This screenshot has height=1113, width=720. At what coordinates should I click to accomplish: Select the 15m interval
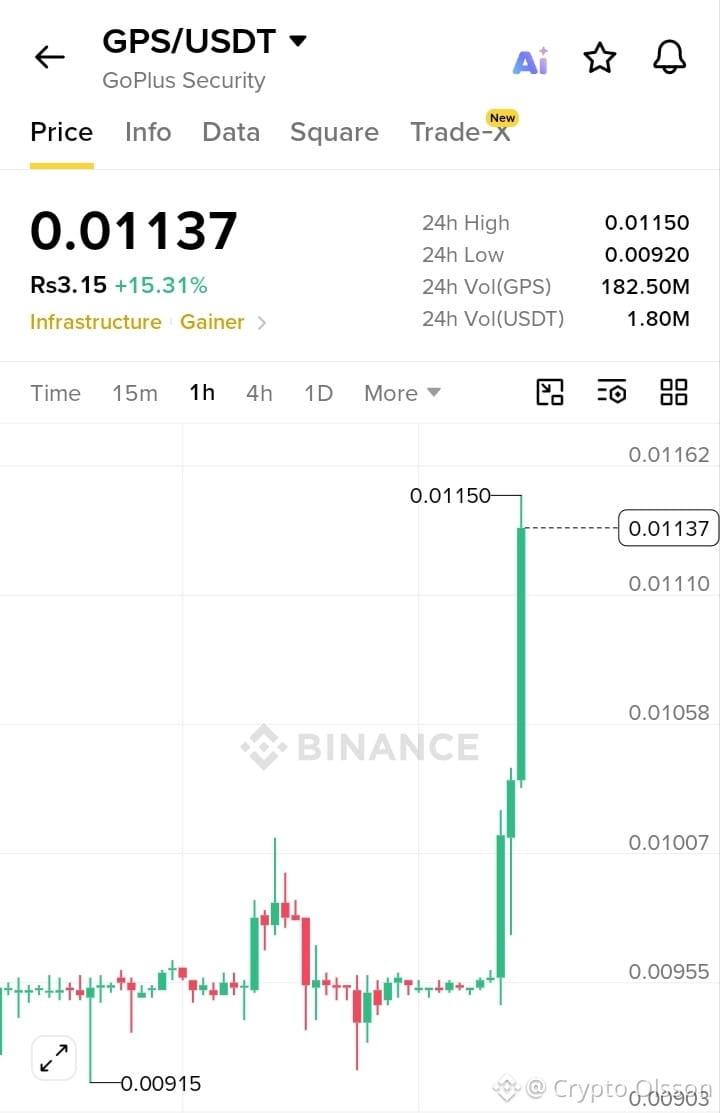click(135, 393)
